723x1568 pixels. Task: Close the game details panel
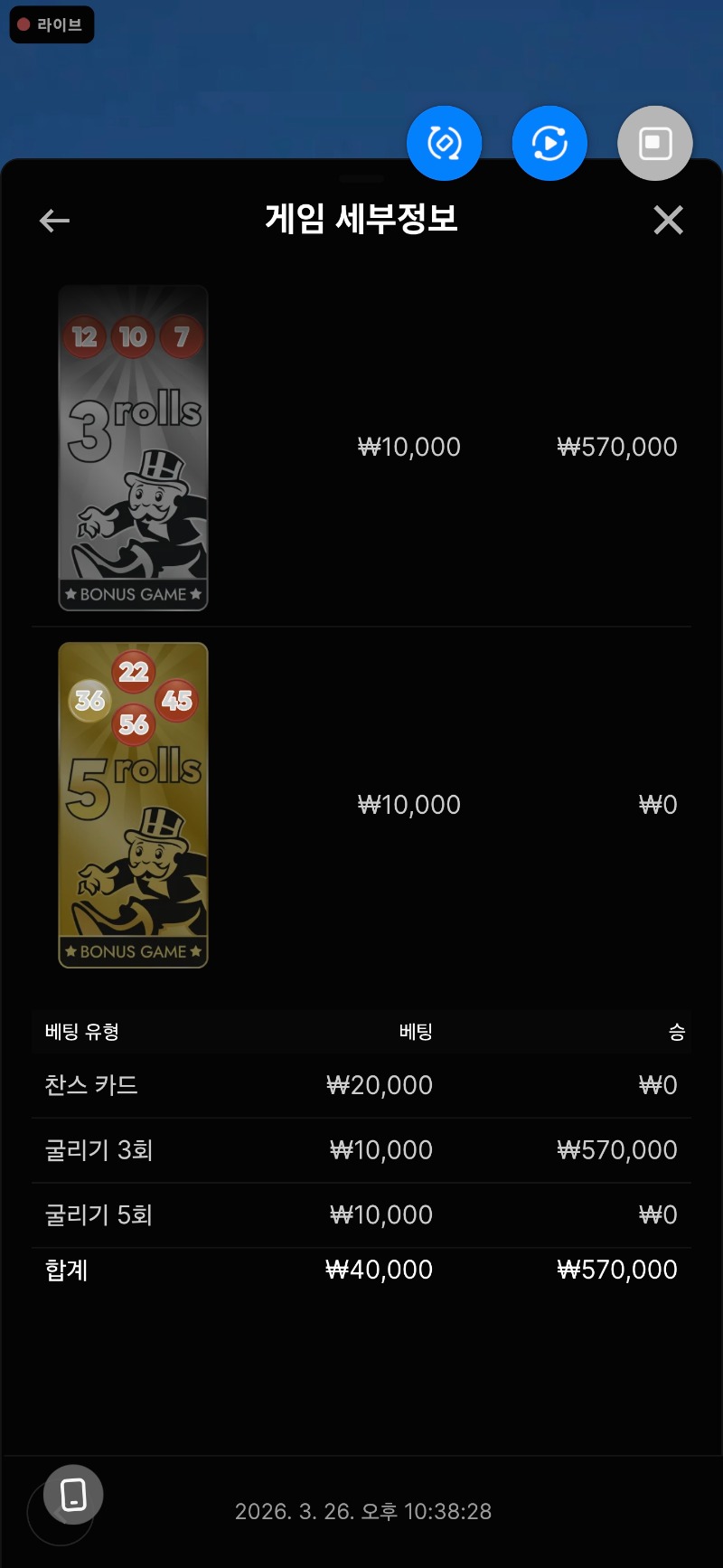click(668, 220)
